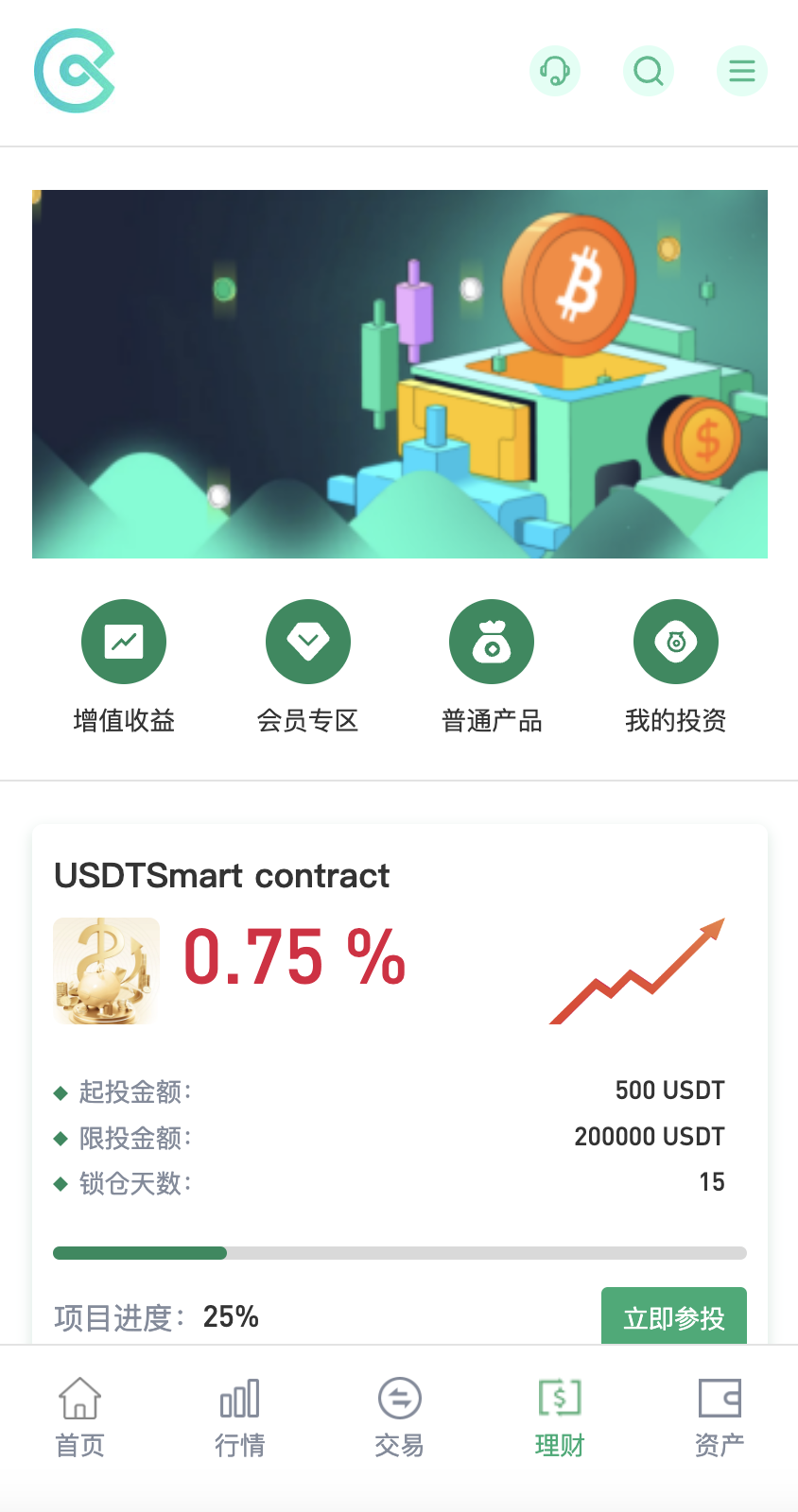Viewport: 798px width, 1512px height.
Task: Open the USDTSmart contract title link
Action: (x=222, y=875)
